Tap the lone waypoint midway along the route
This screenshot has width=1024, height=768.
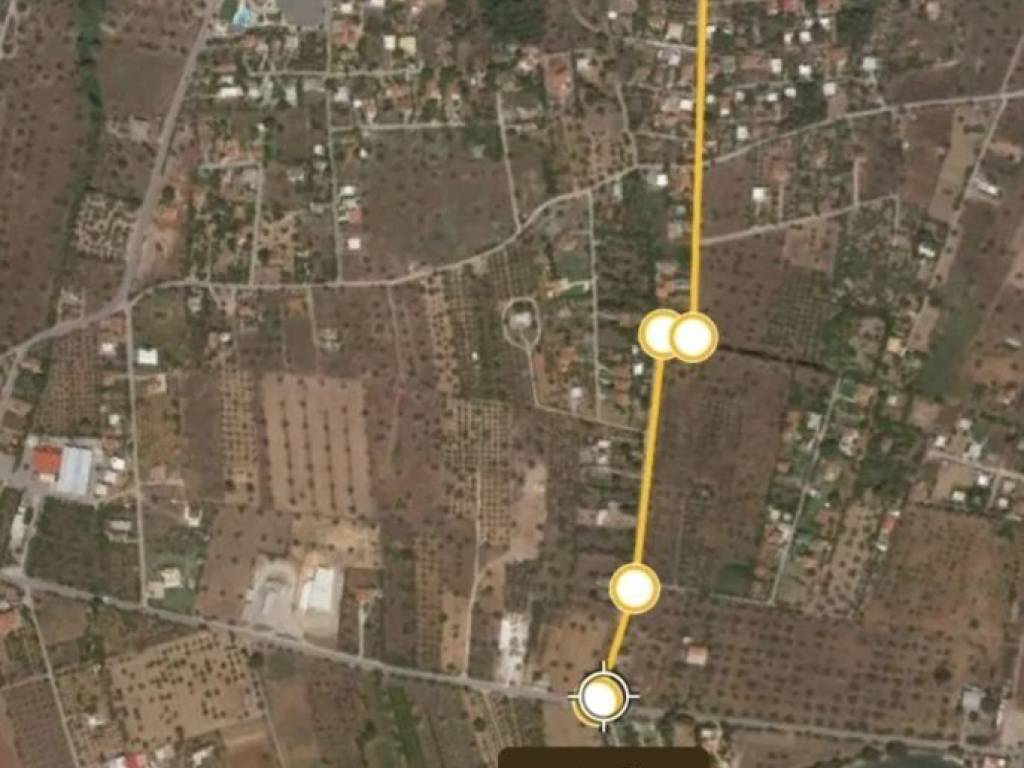click(634, 588)
